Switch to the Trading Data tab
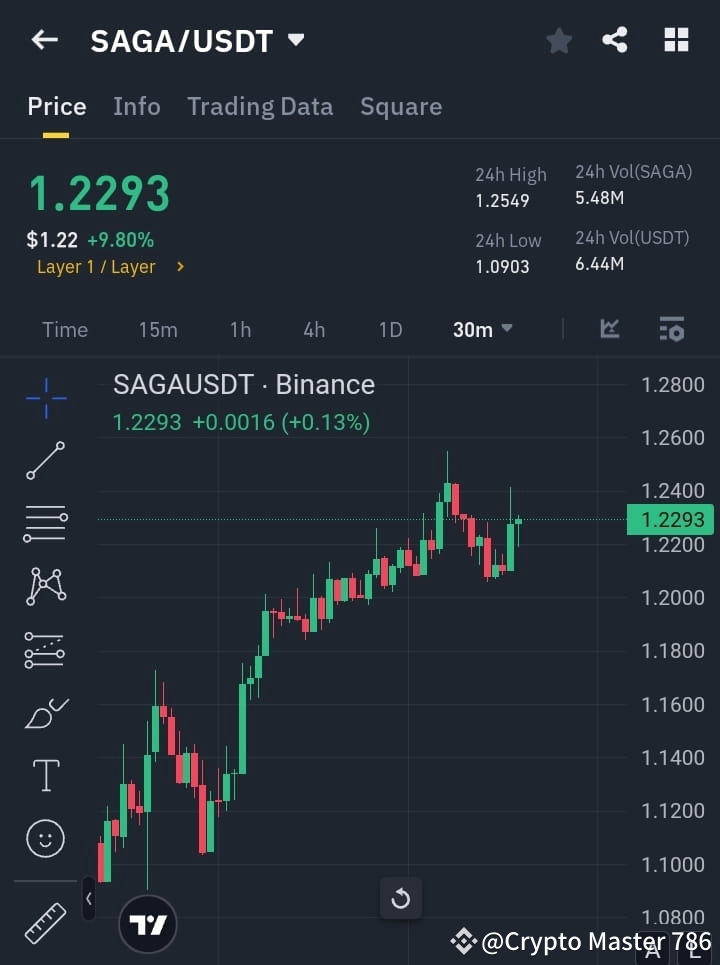The image size is (720, 965). click(260, 107)
